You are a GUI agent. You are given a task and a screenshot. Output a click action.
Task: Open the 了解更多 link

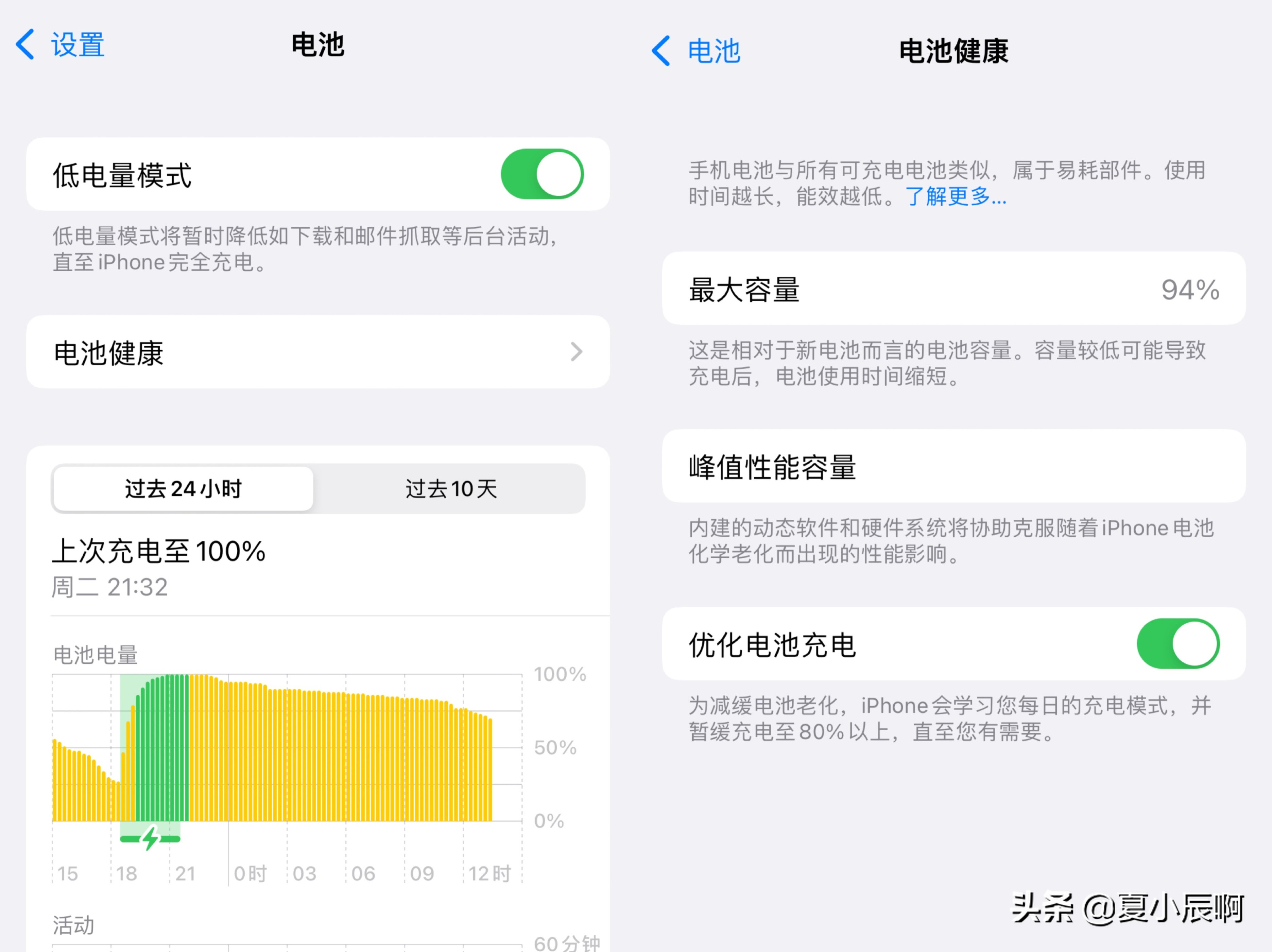click(x=956, y=196)
